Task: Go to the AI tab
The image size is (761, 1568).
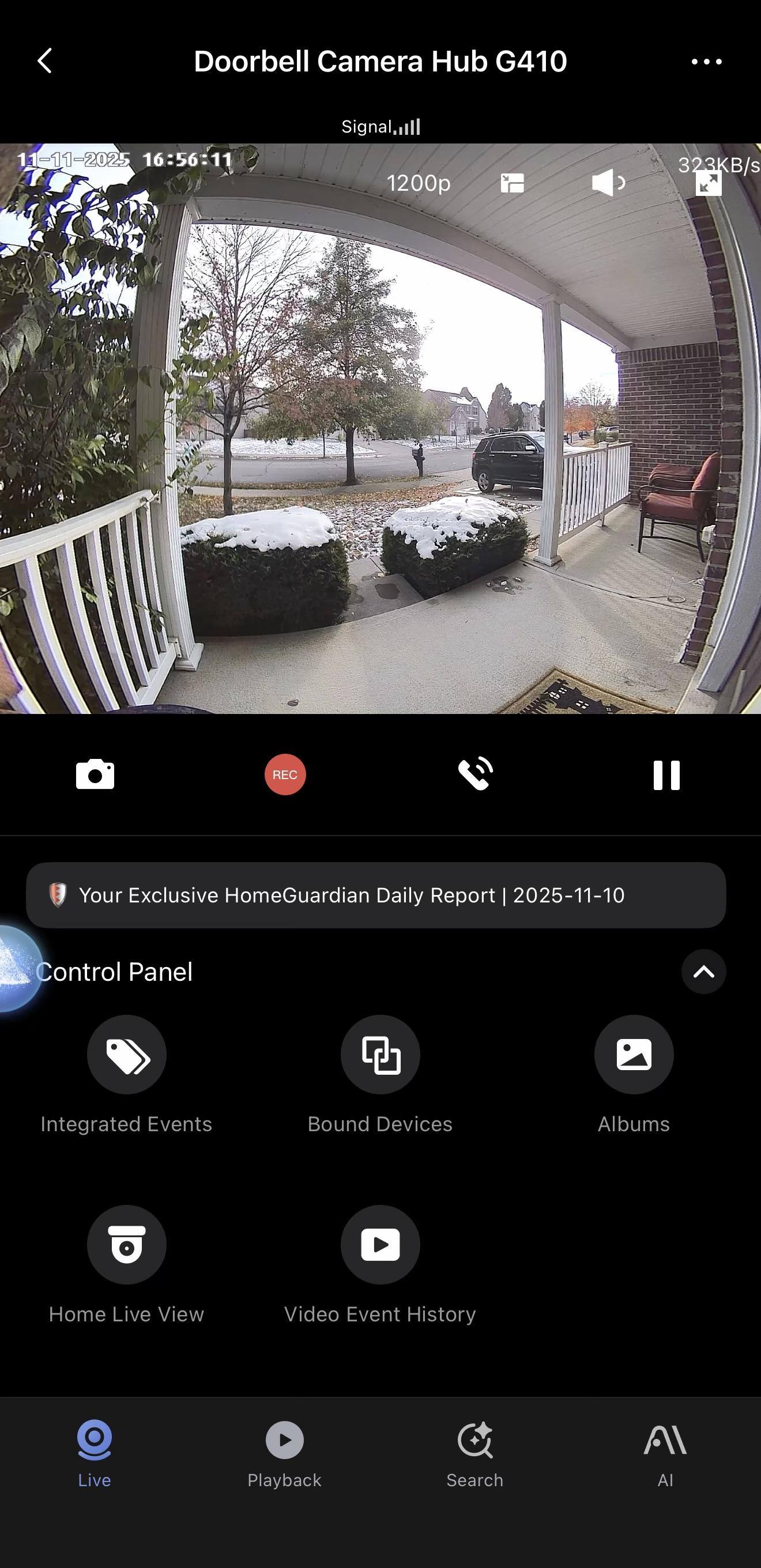Action: pyautogui.click(x=665, y=1453)
